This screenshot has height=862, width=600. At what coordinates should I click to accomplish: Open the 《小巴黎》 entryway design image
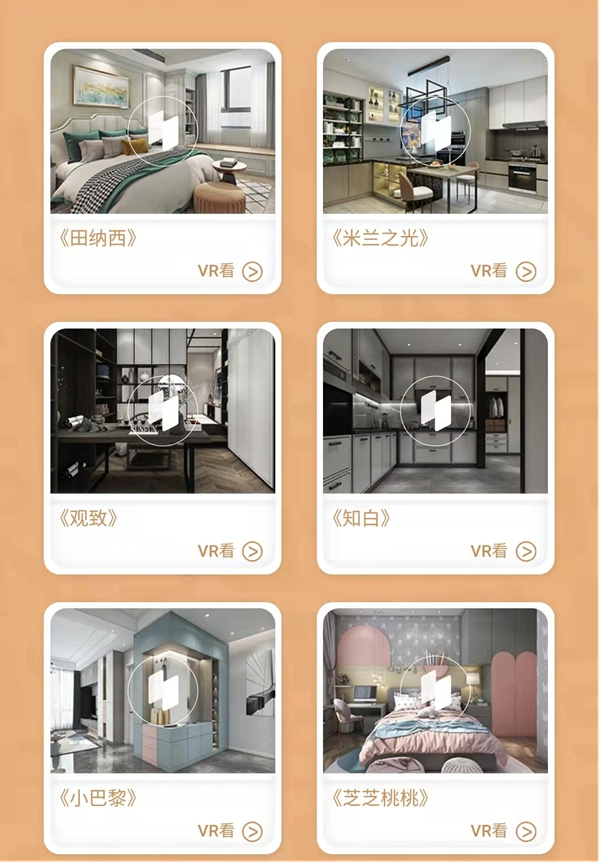click(162, 690)
